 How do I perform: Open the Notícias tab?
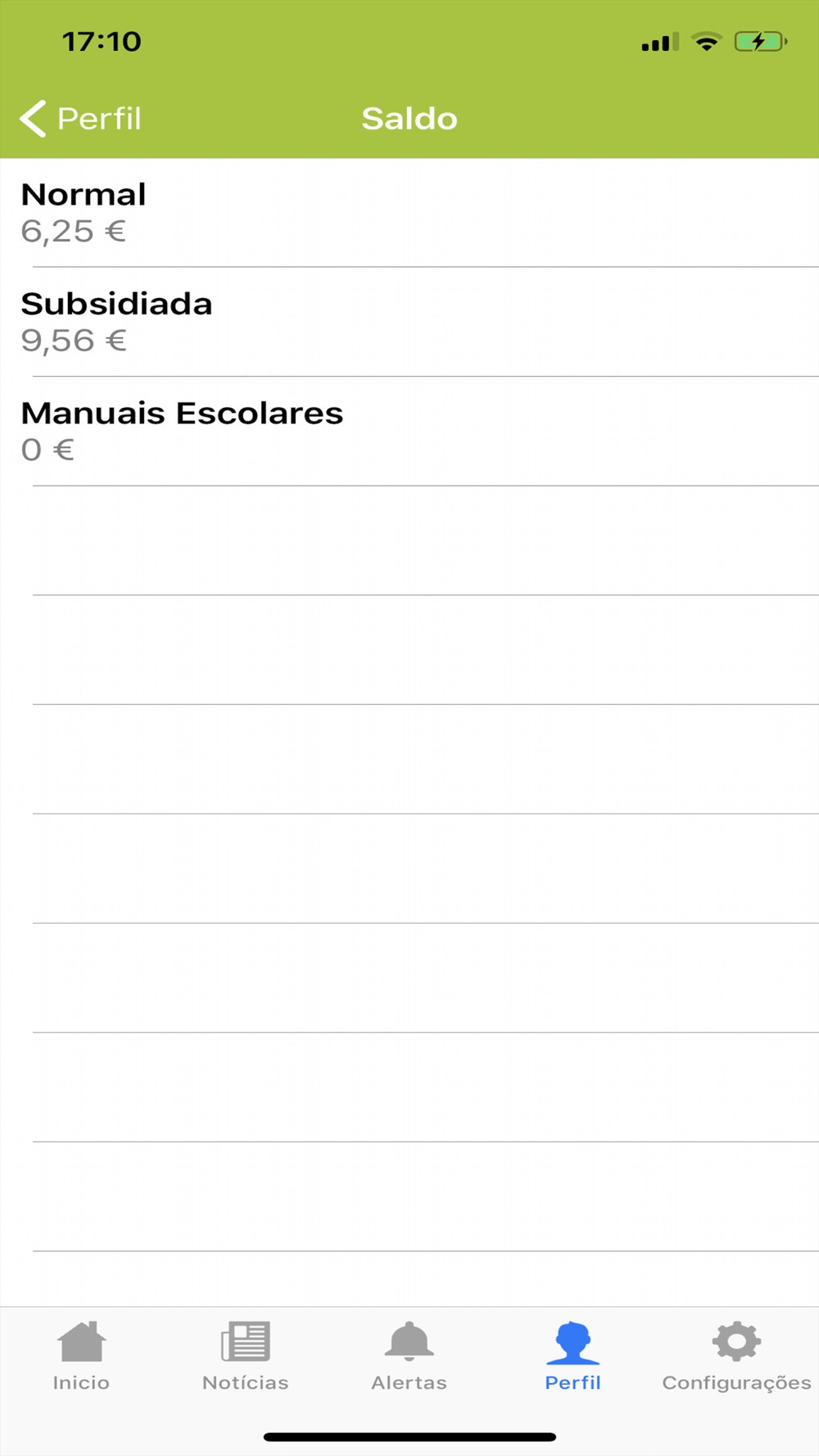coord(246,1356)
